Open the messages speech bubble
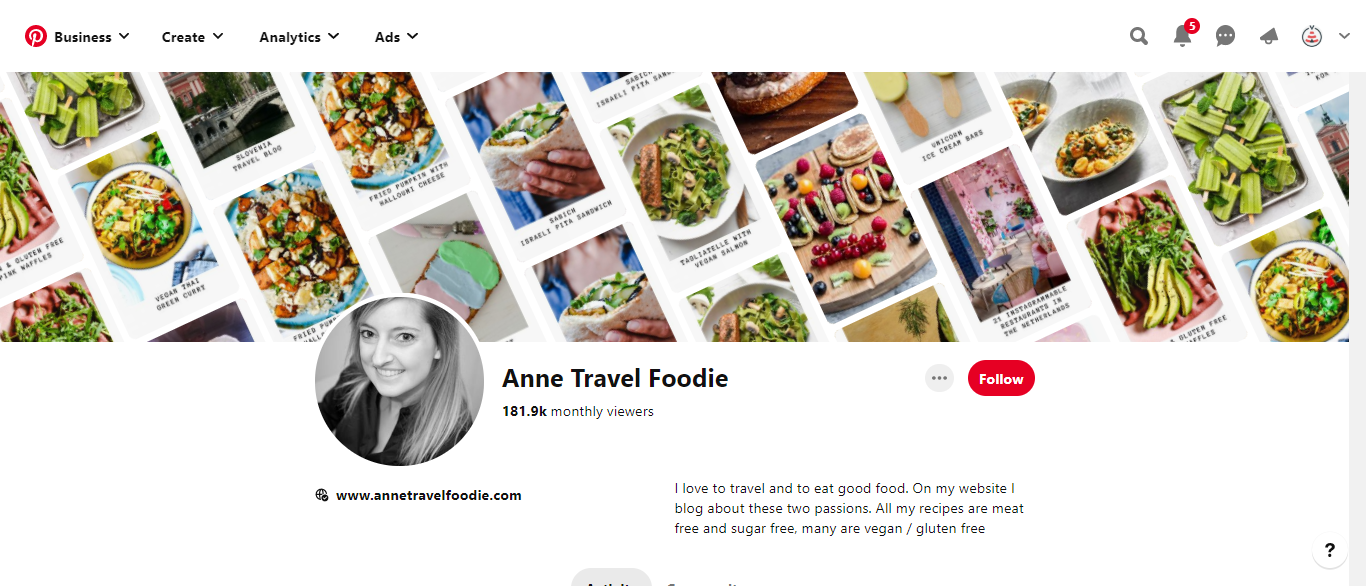Screen dimensions: 1366x586 tap(1225, 37)
